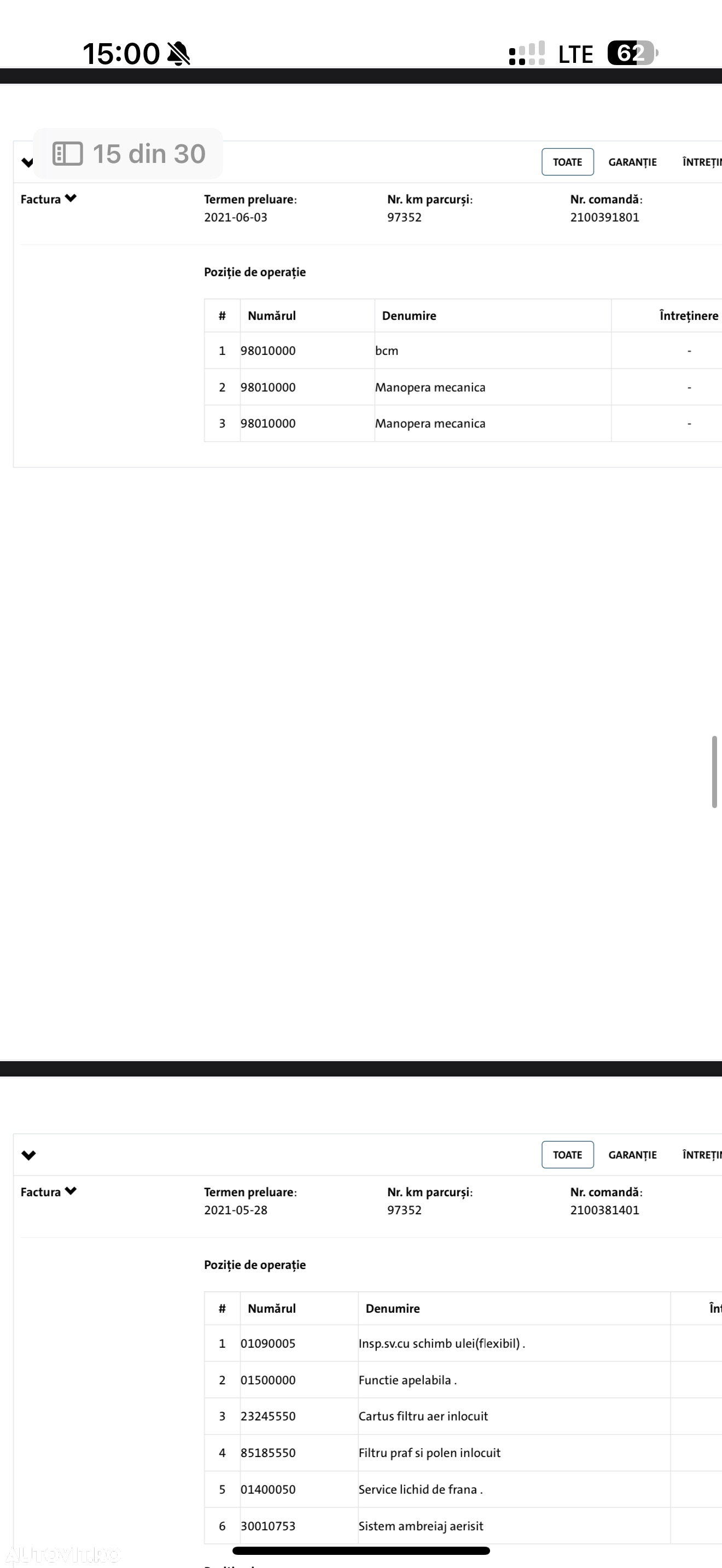Grab the document scrollbar handle
Viewport: 722px width, 1568px height.
pos(714,772)
